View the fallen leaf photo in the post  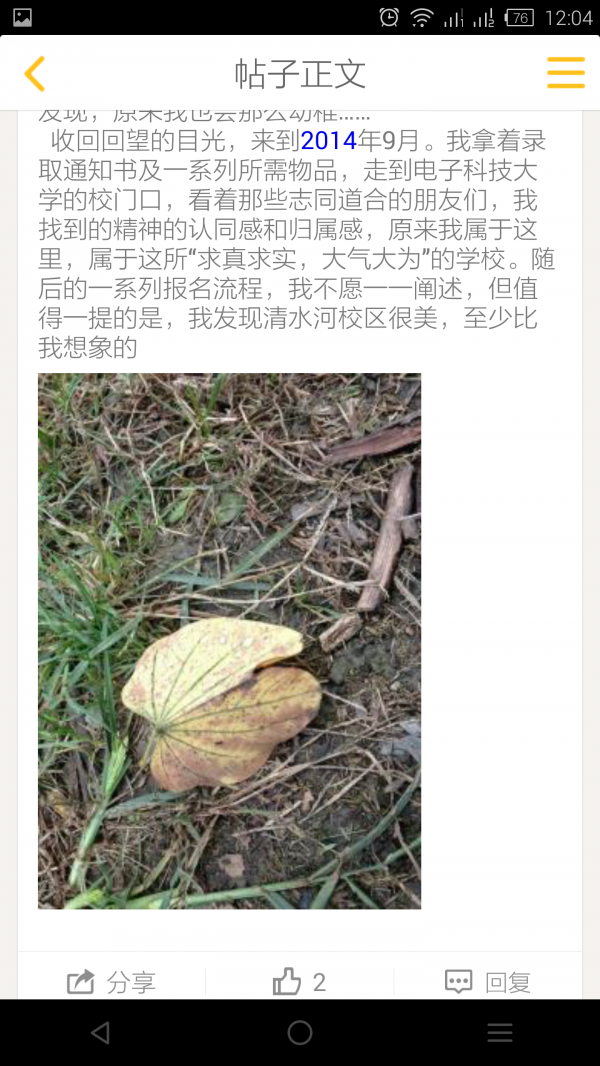pyautogui.click(x=229, y=641)
